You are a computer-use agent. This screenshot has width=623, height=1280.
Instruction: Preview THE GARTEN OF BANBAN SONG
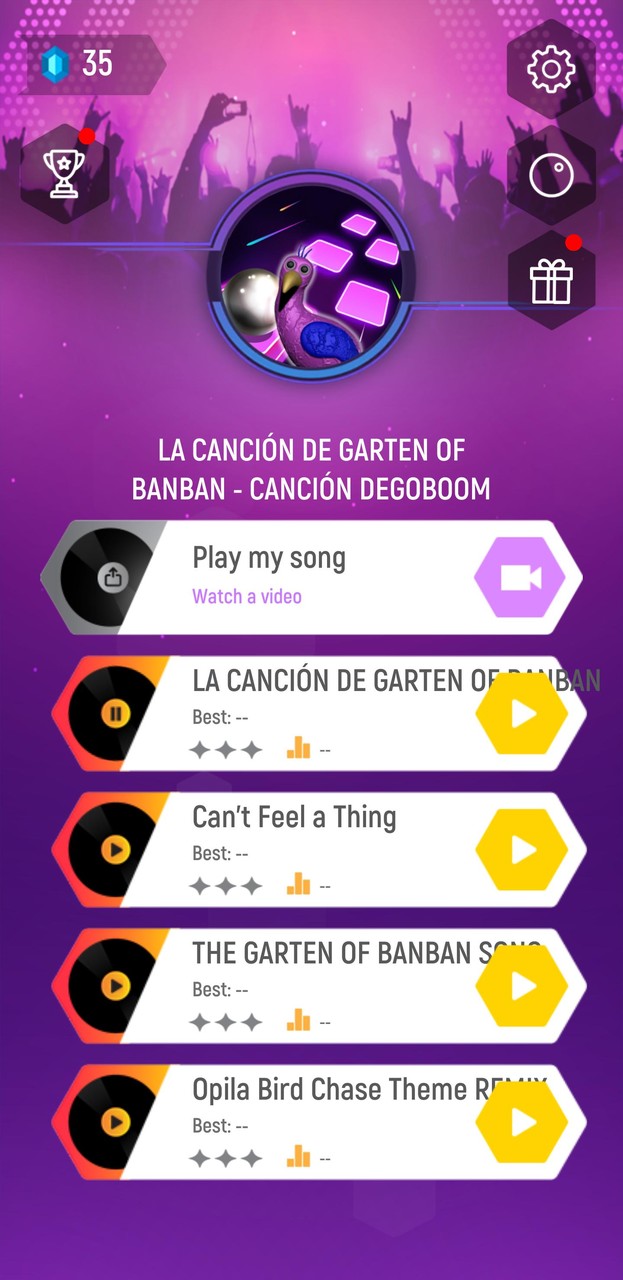coord(116,987)
